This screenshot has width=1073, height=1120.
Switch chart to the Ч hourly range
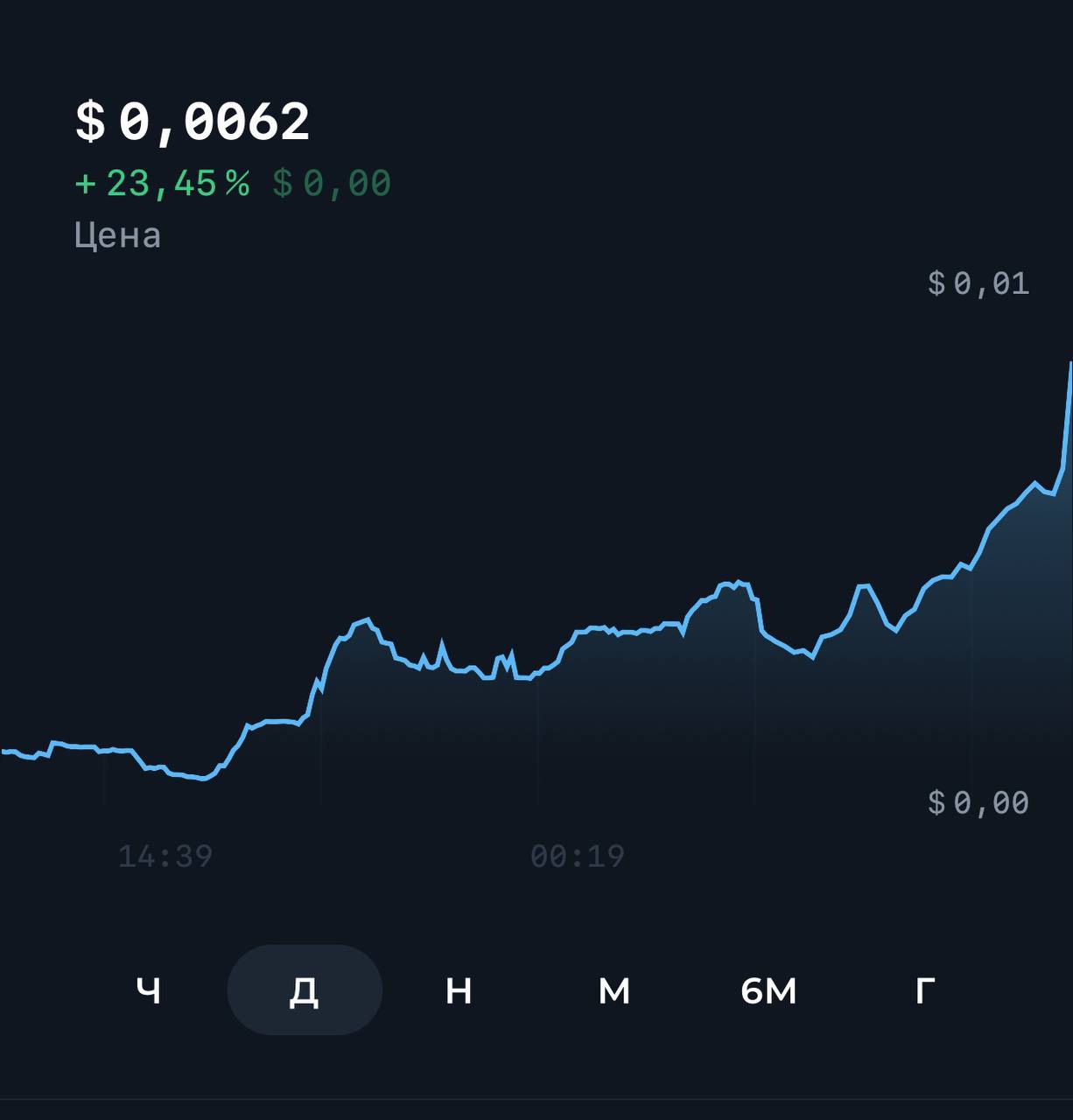[x=149, y=990]
